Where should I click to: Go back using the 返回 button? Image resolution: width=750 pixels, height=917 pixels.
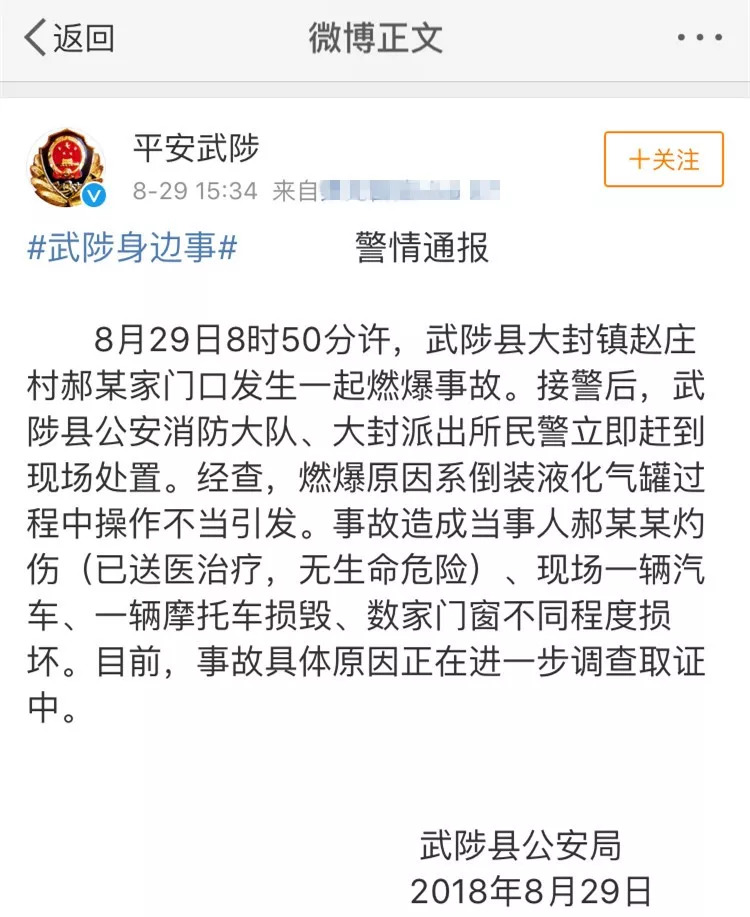pyautogui.click(x=68, y=38)
